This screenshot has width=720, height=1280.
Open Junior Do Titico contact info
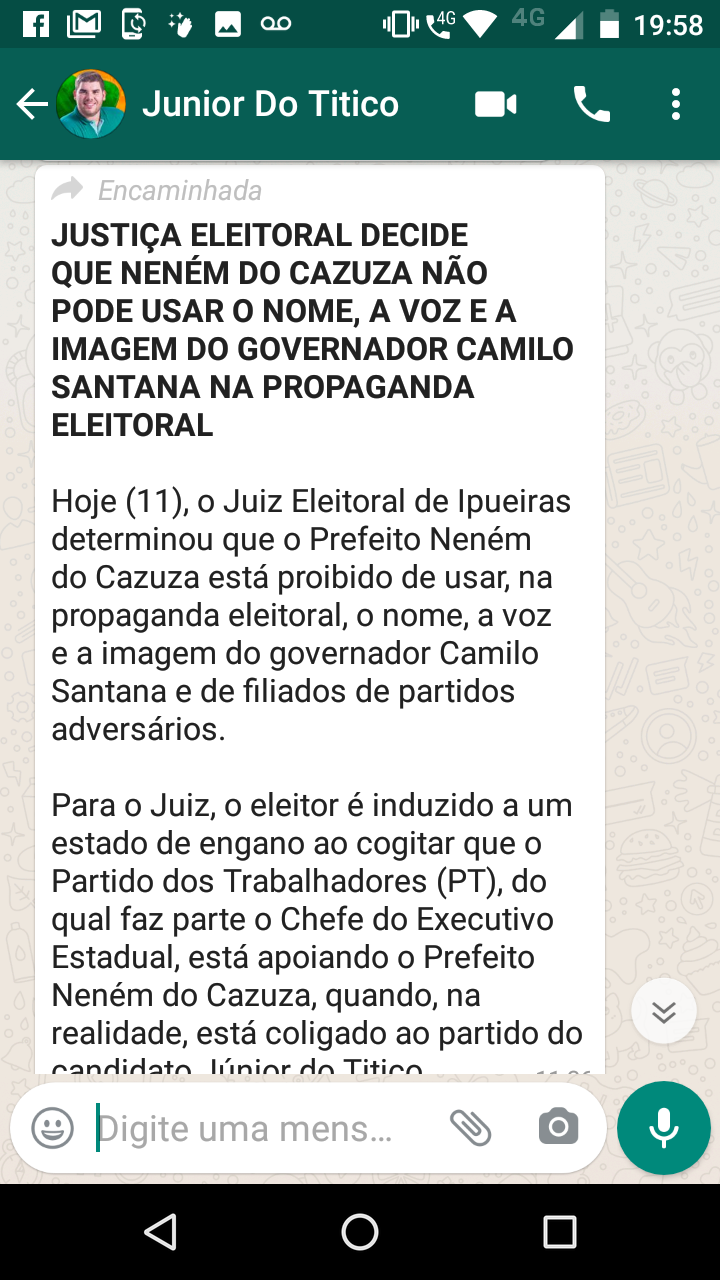[x=270, y=104]
